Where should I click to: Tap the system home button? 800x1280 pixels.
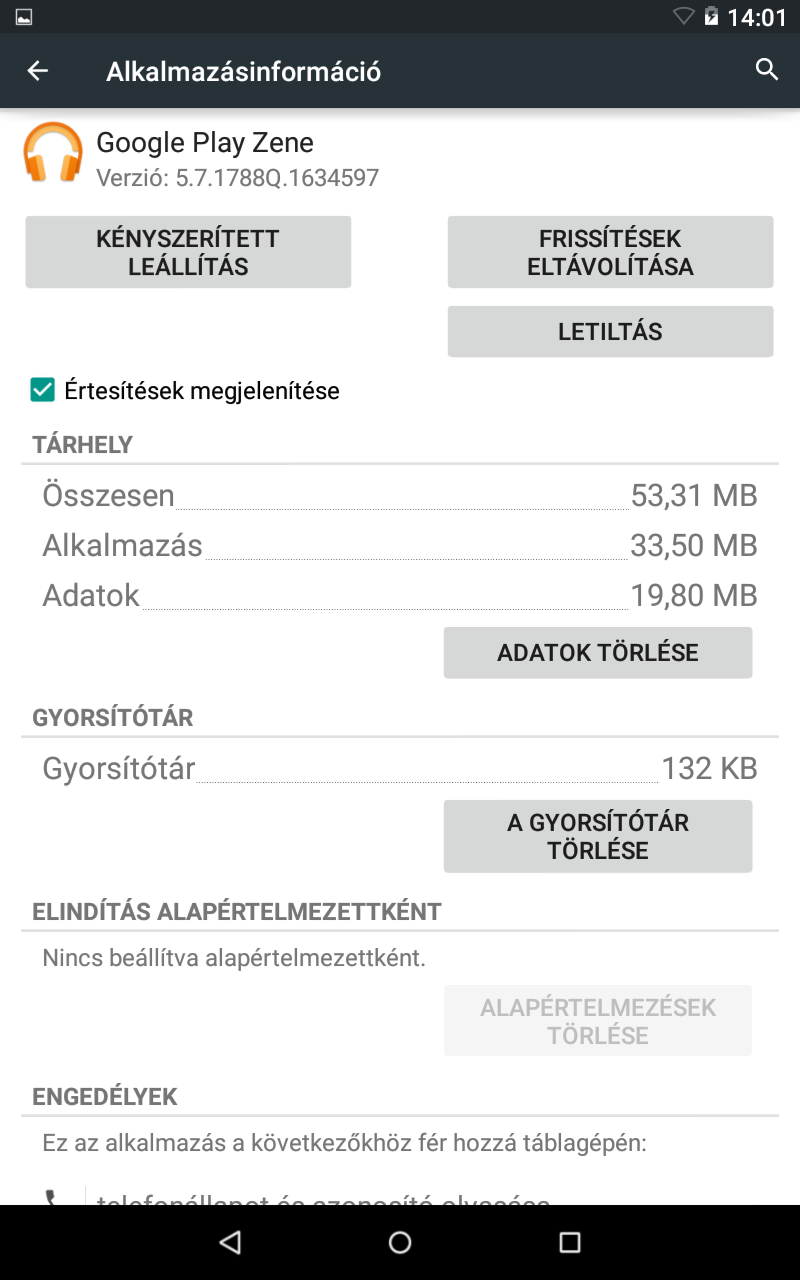tap(400, 1242)
